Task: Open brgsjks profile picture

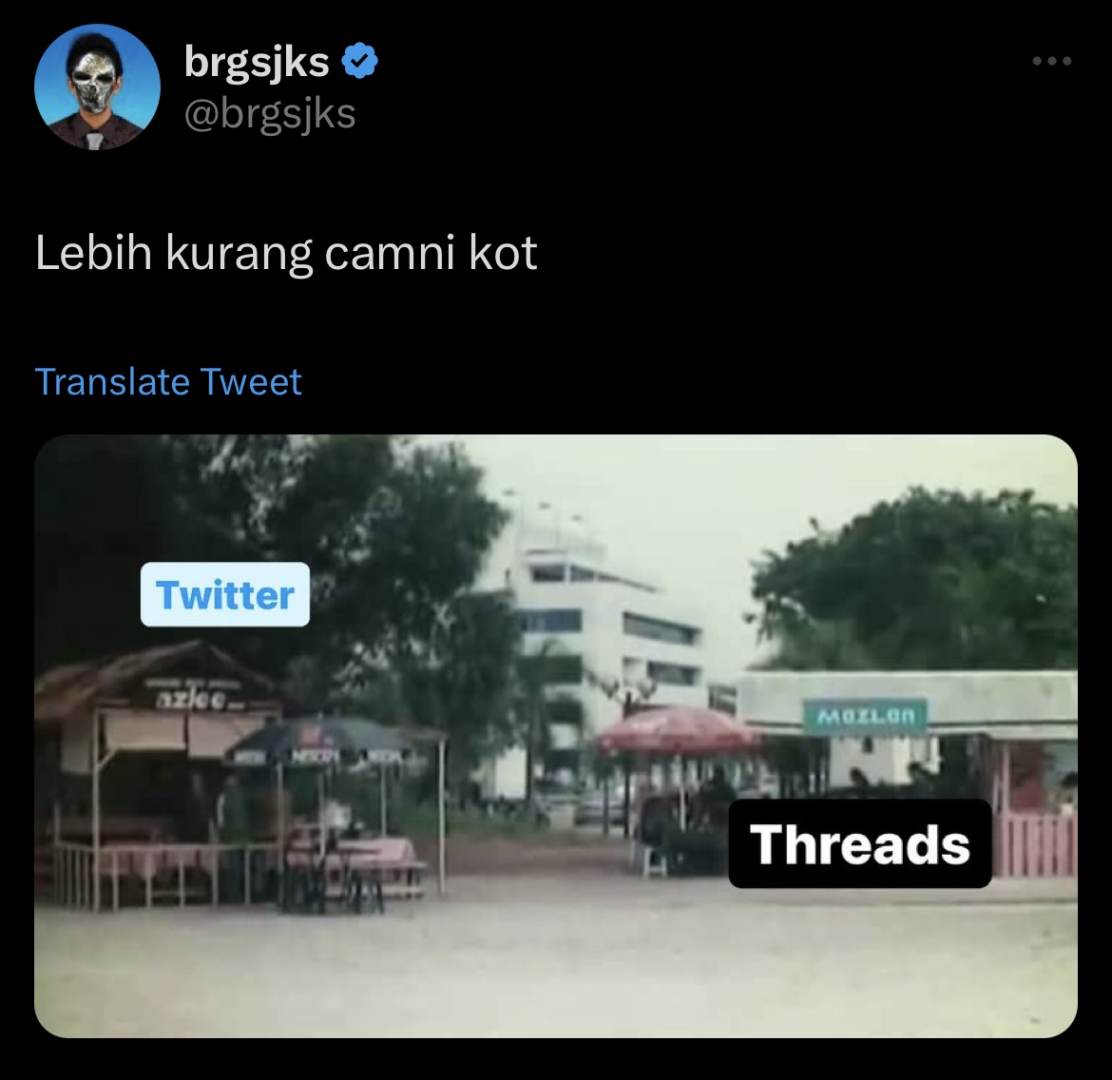Action: point(97,88)
